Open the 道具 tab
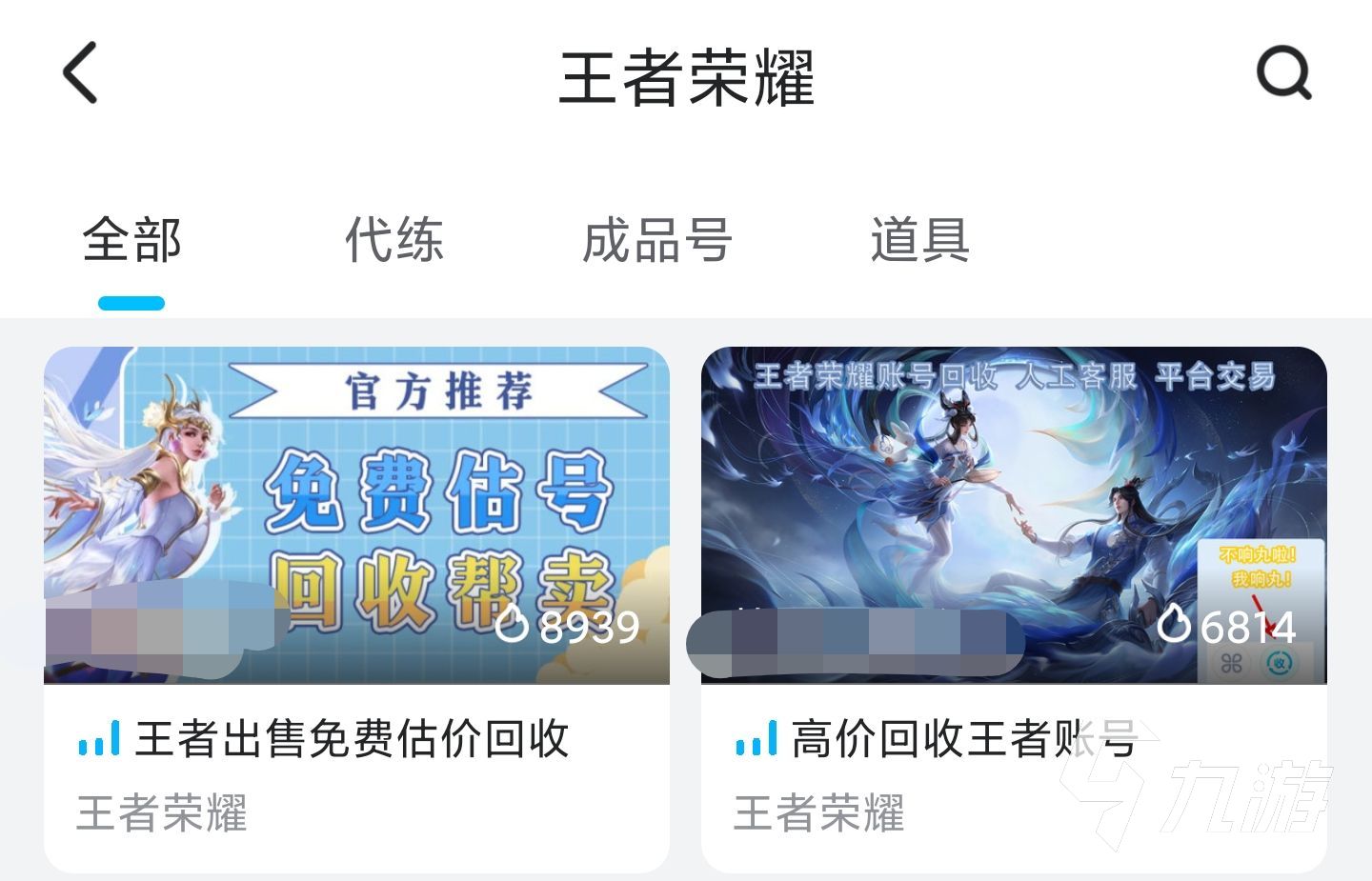Screen dimensions: 1372x881 [919, 240]
